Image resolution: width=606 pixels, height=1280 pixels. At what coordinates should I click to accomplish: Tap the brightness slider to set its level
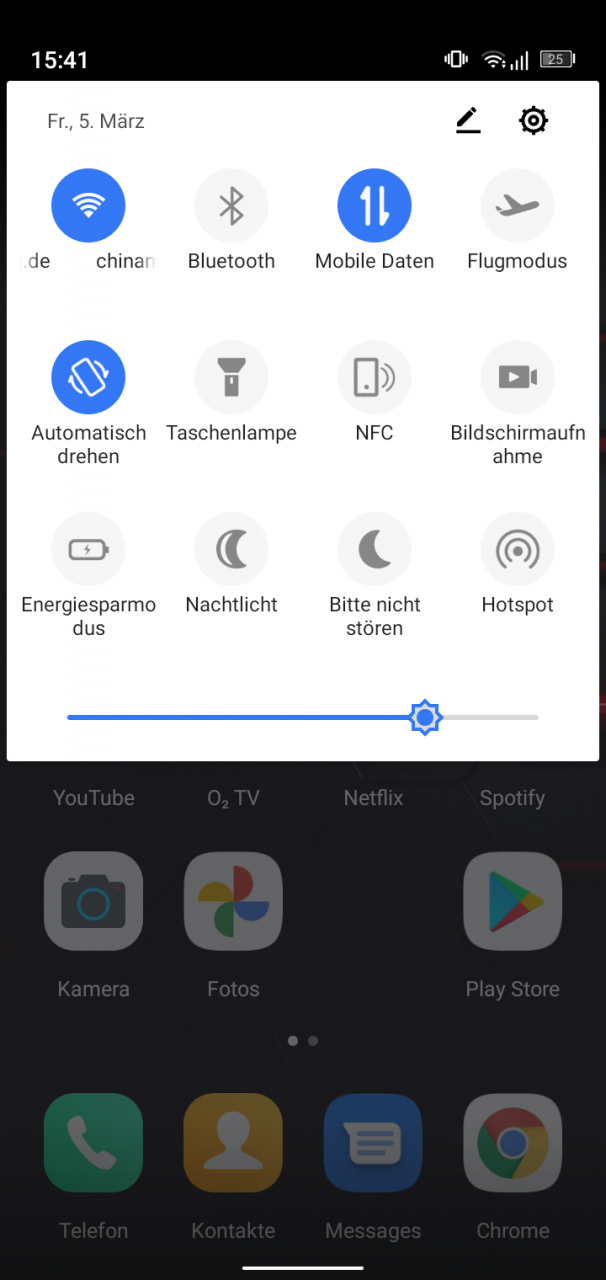pyautogui.click(x=303, y=717)
